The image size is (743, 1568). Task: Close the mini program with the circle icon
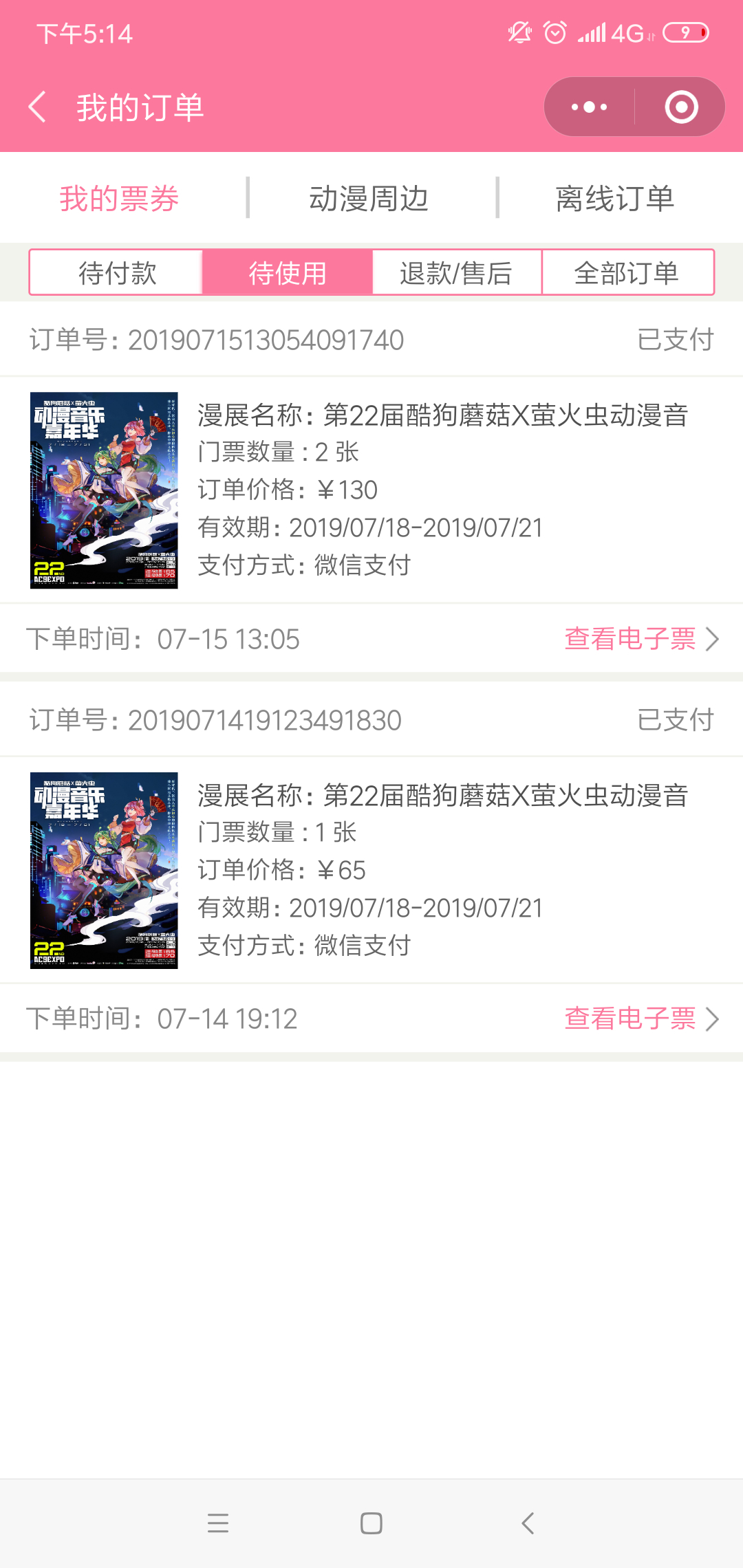point(681,107)
